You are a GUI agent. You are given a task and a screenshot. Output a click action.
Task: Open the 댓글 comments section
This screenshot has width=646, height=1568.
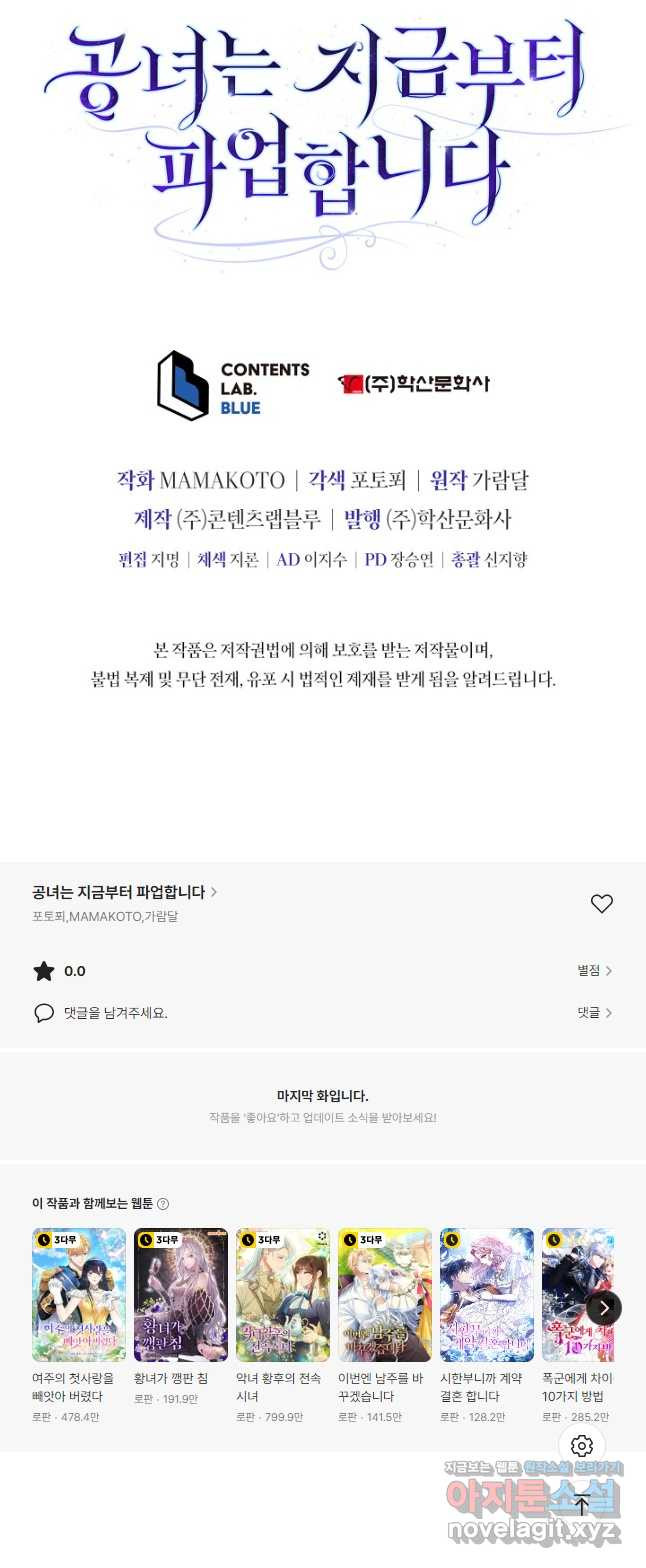(x=594, y=1013)
